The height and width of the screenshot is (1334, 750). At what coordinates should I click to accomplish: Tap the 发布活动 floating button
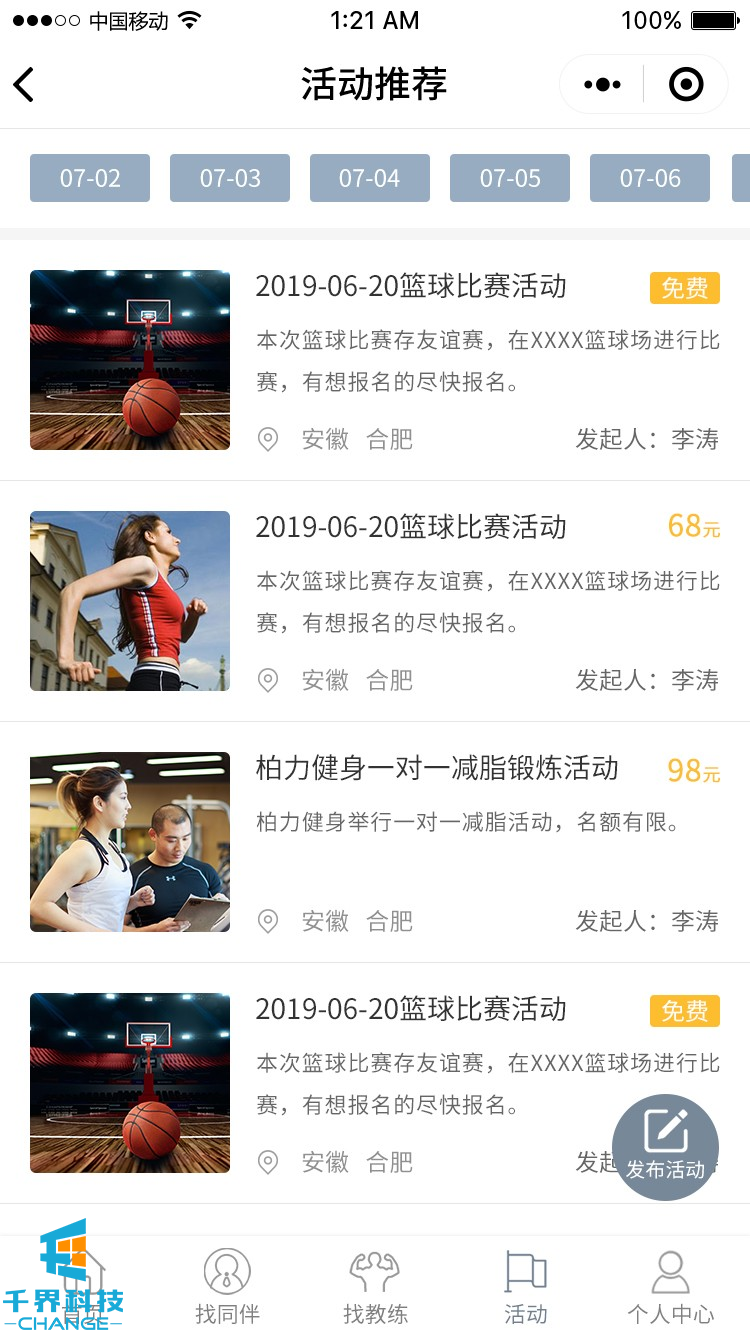tap(665, 1147)
